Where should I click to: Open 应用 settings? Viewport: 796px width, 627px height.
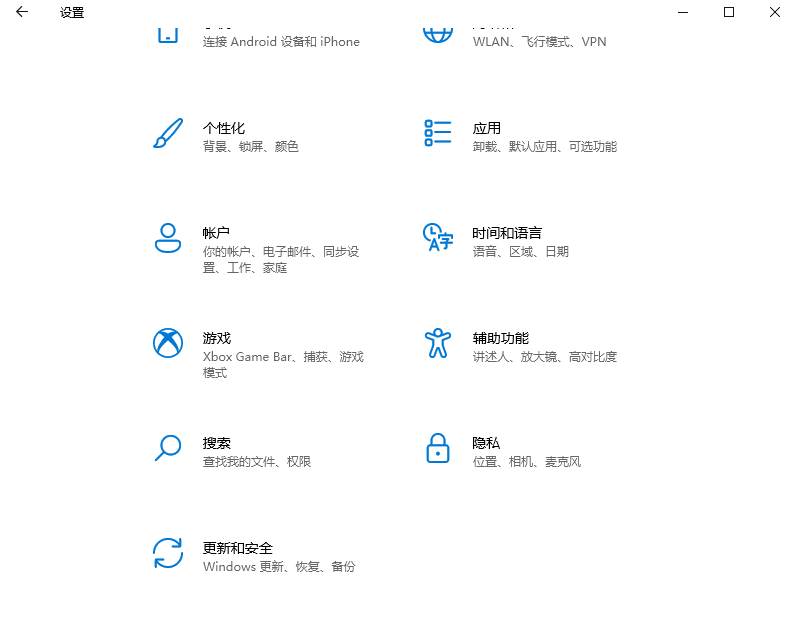487,129
